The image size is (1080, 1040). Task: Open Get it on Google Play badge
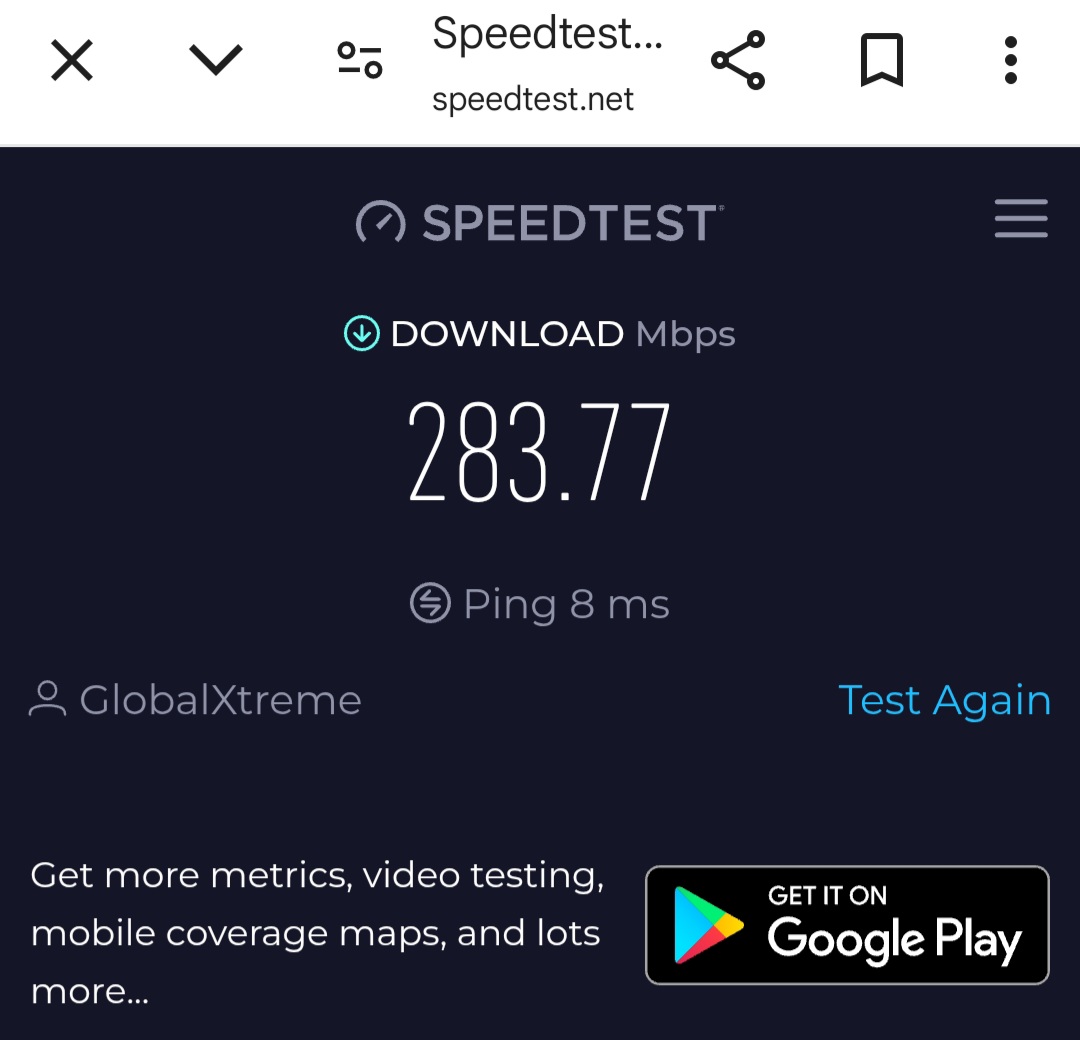(x=847, y=925)
